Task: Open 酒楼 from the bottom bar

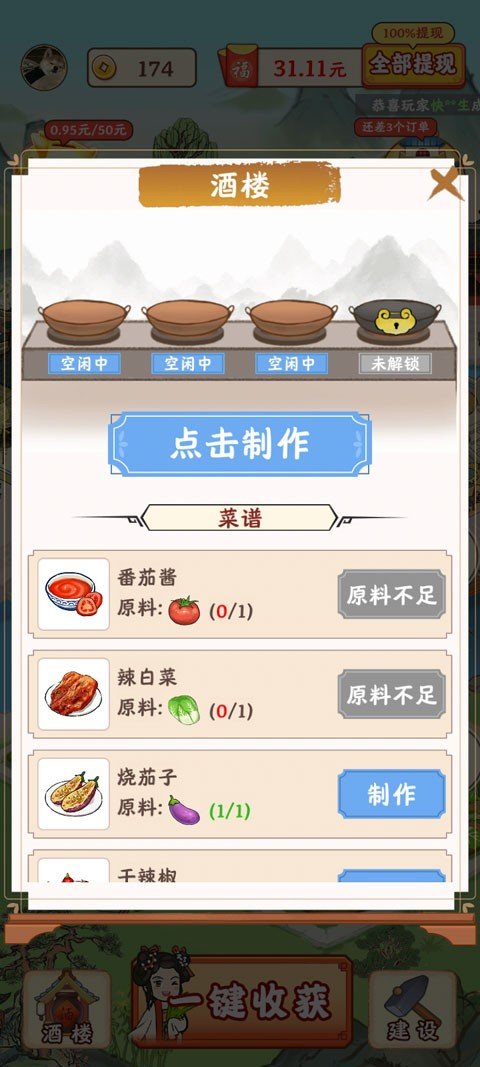Action: click(x=67, y=1010)
